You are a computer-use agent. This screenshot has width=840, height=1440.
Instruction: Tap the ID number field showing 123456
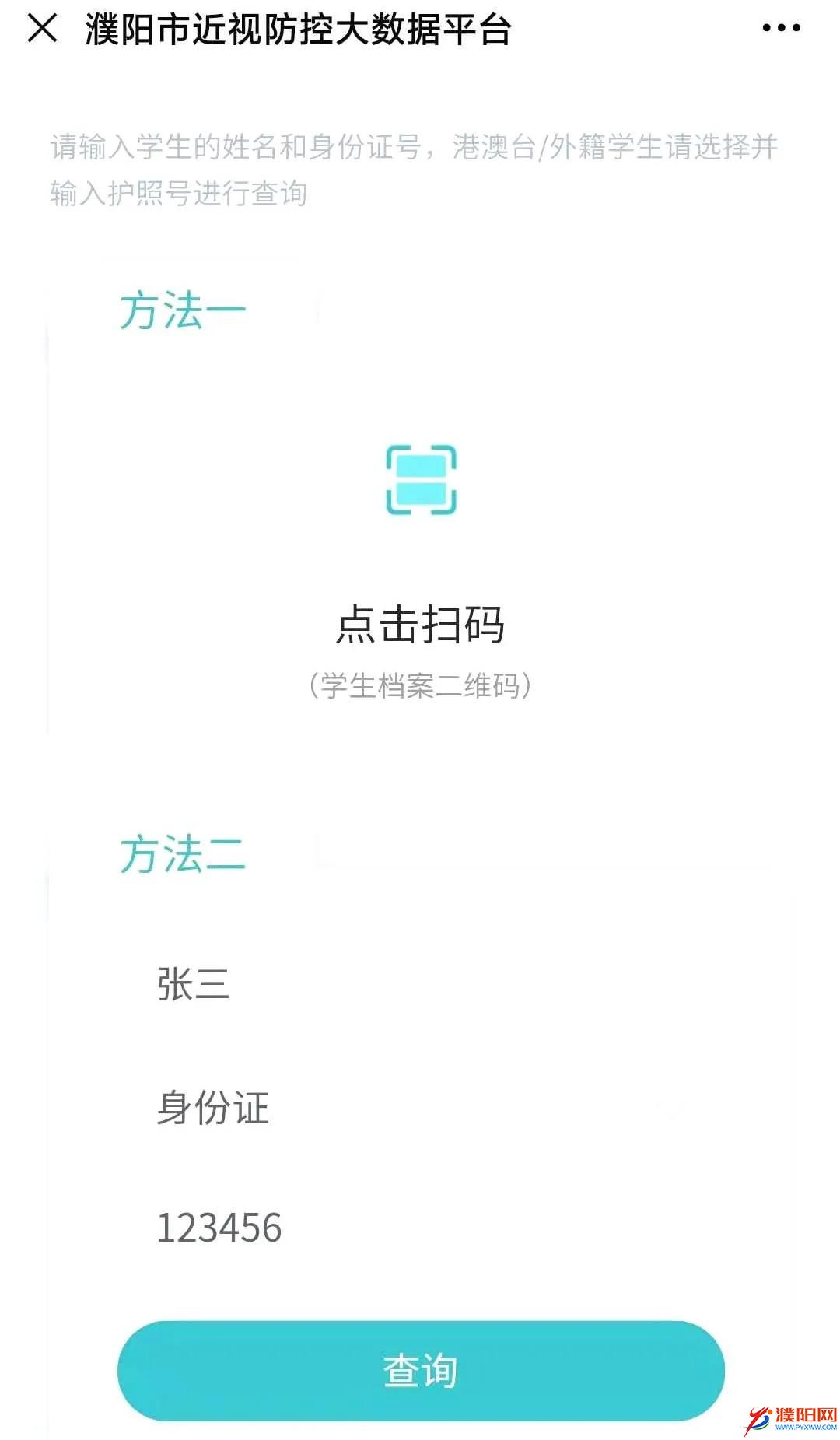tap(420, 1228)
